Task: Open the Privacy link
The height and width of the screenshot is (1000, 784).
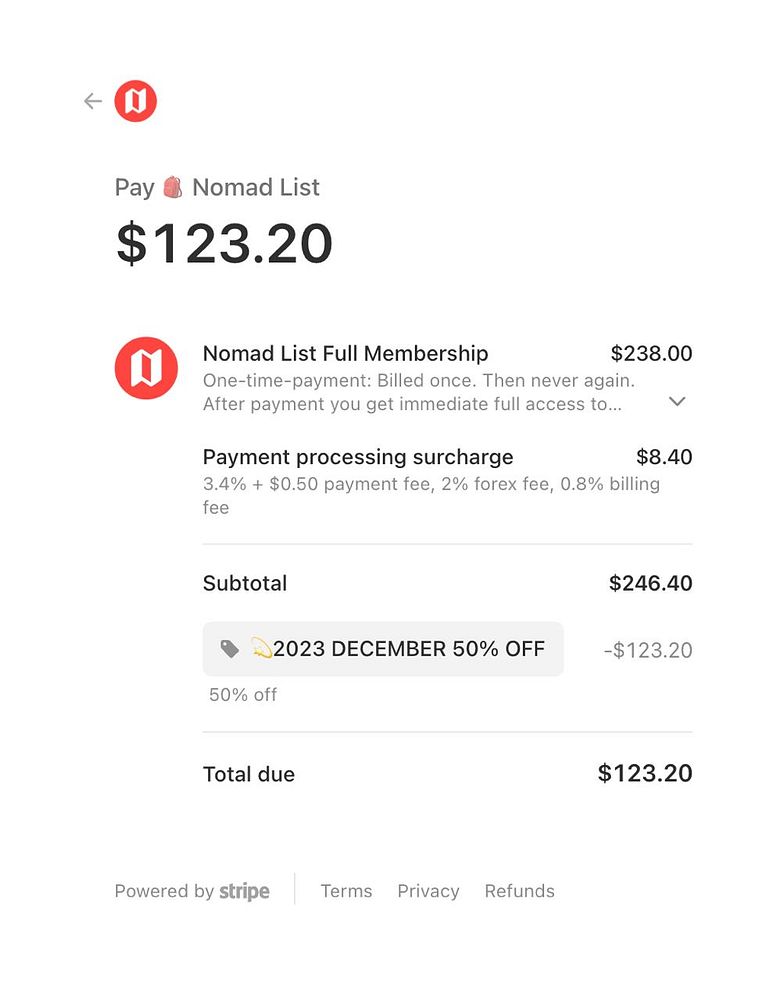Action: 428,891
